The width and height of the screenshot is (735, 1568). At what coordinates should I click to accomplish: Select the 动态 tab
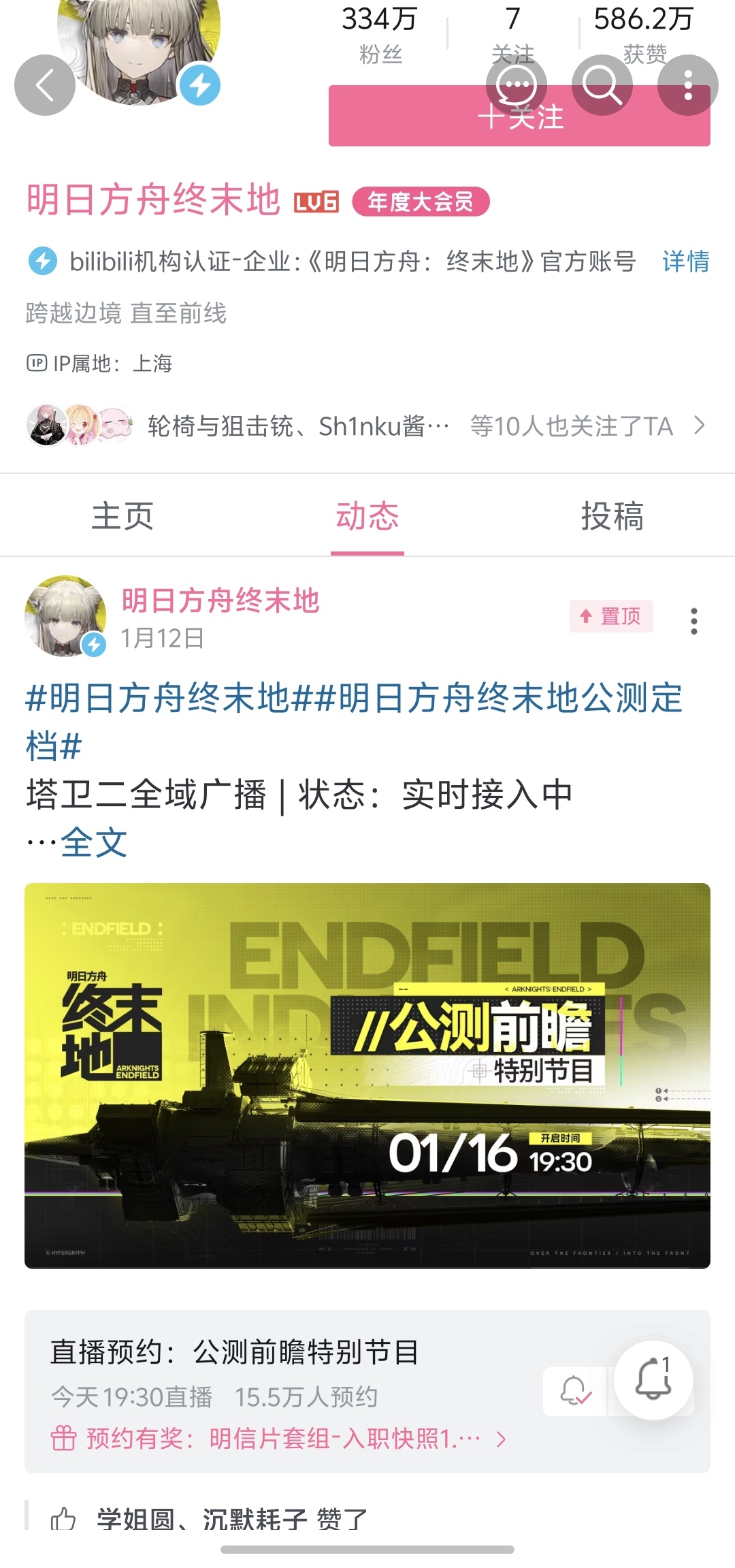[x=367, y=516]
